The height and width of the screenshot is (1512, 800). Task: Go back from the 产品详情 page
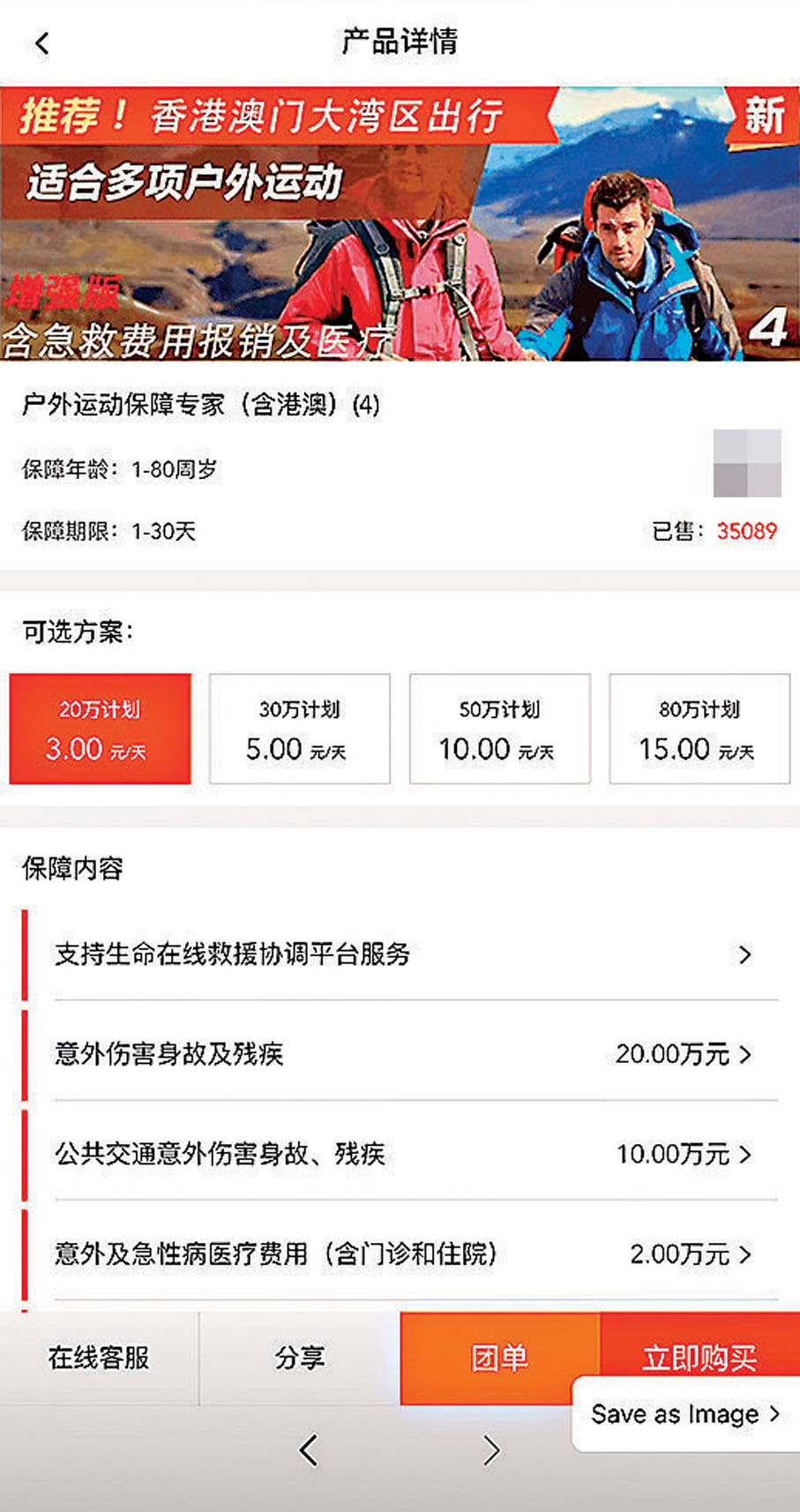click(41, 42)
